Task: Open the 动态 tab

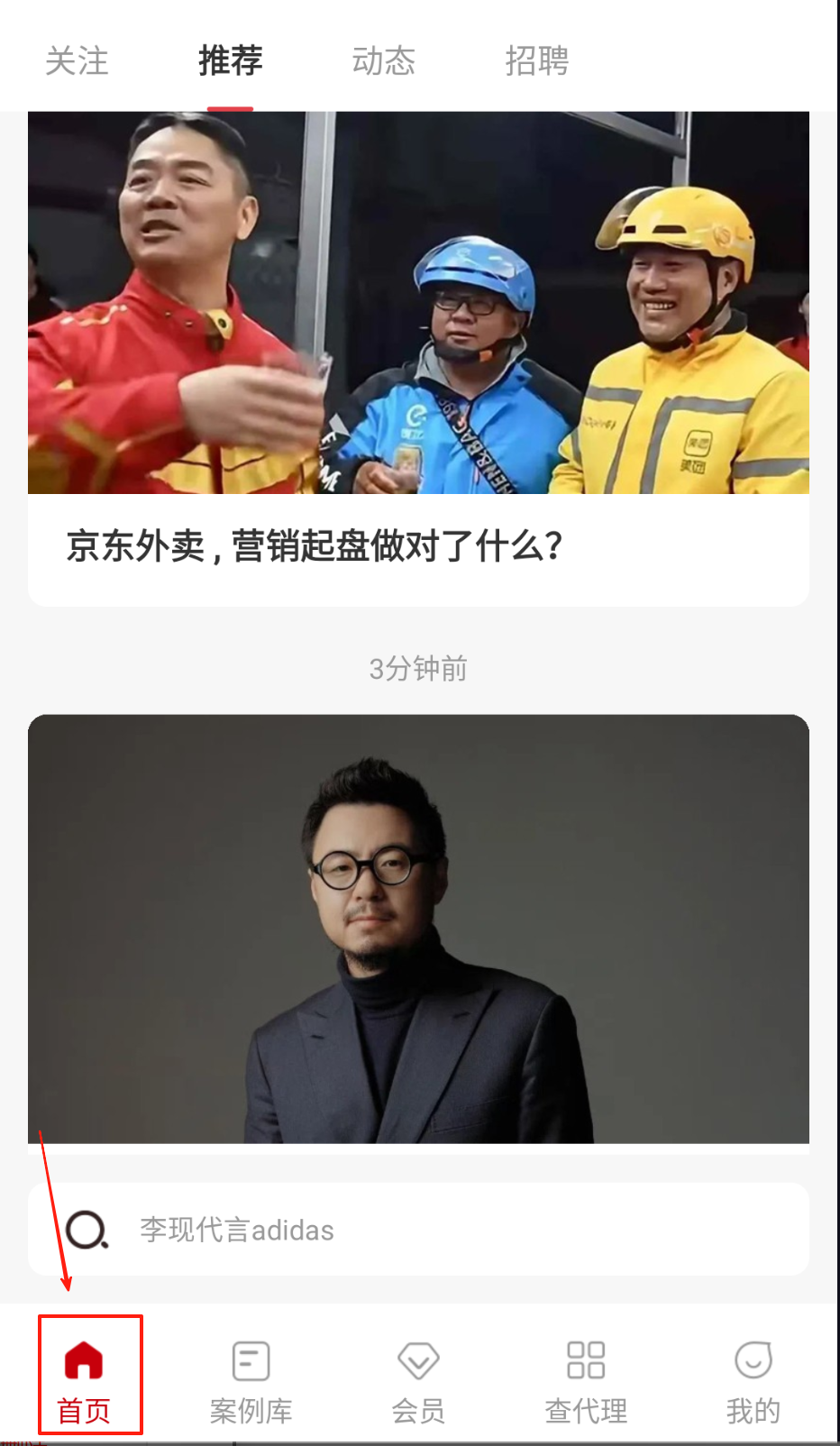Action: click(383, 61)
